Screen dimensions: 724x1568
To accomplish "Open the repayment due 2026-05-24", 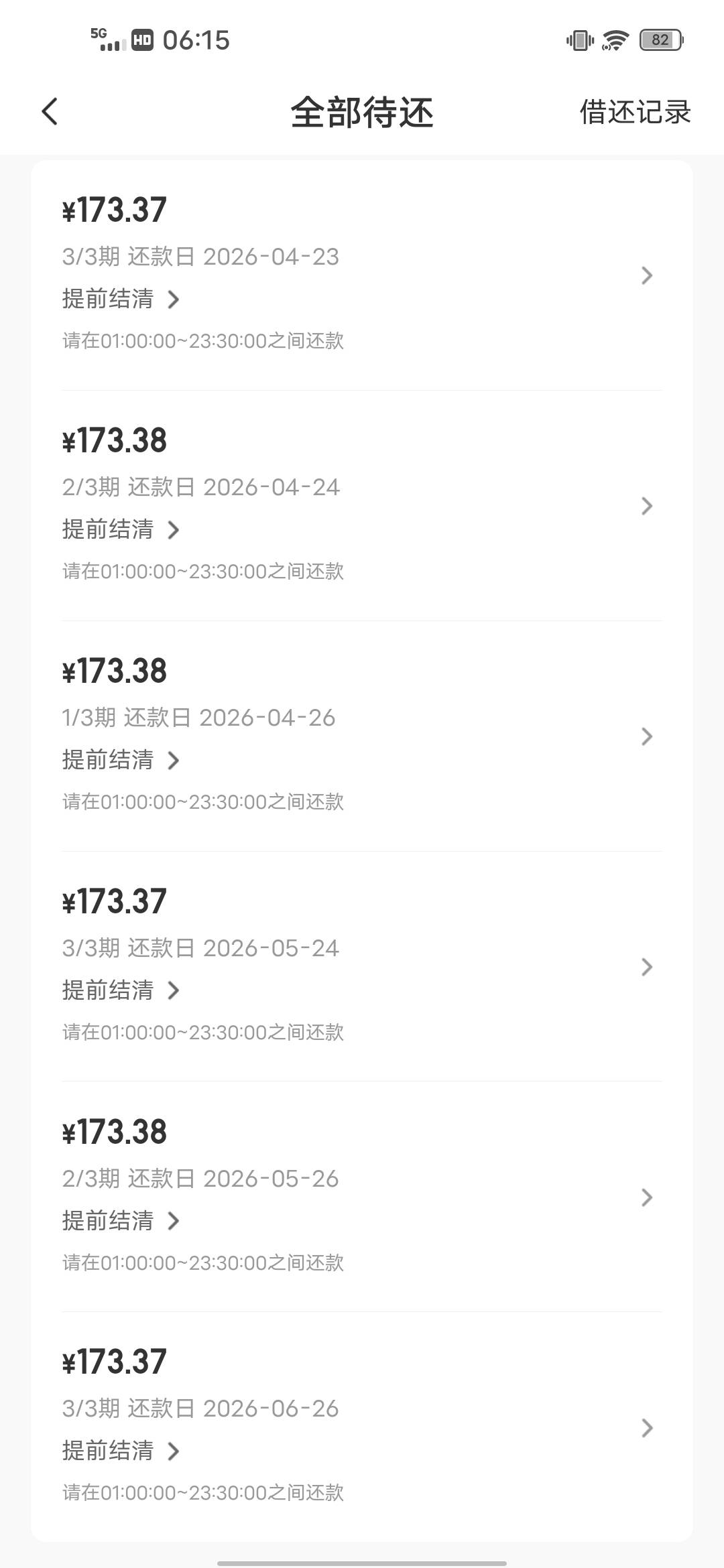I will [x=646, y=967].
